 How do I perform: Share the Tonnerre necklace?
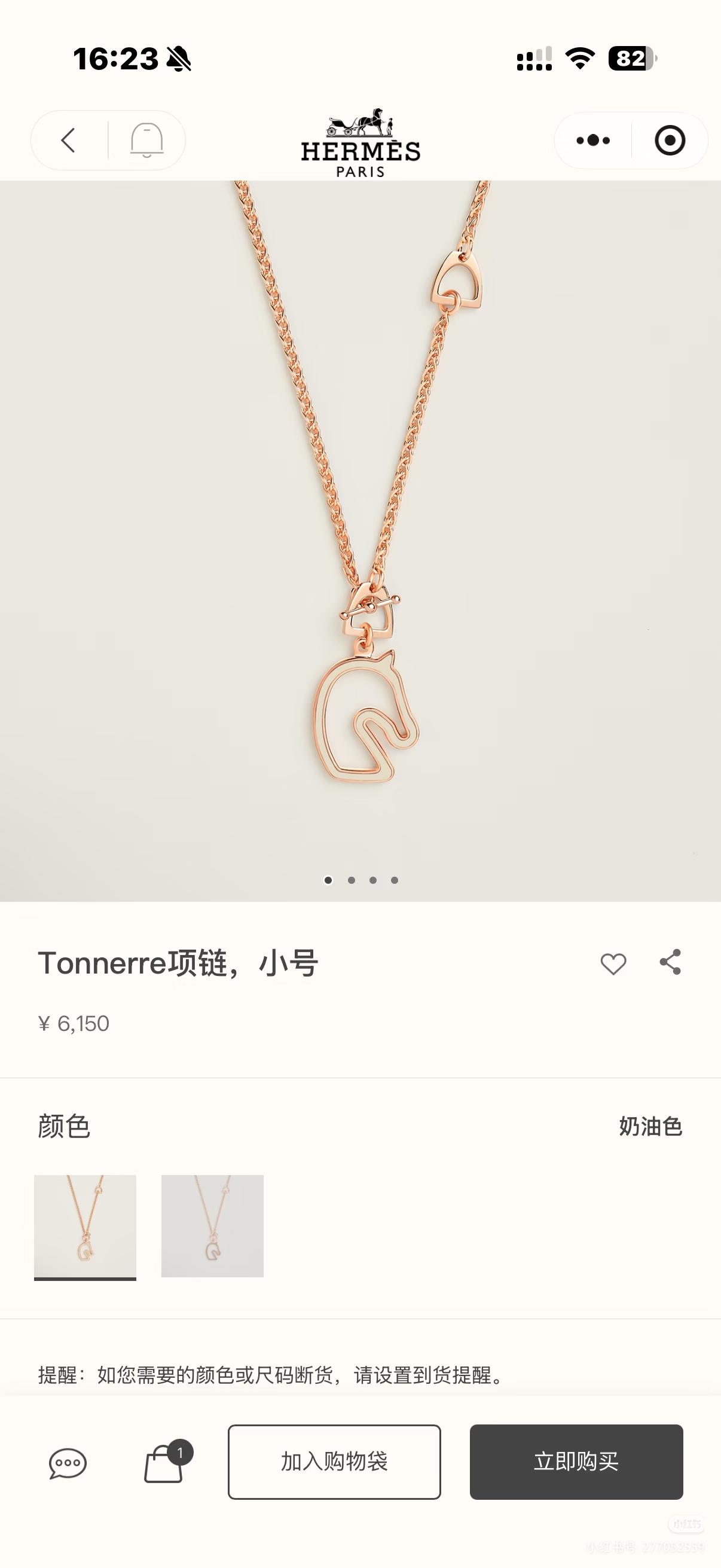tap(671, 962)
